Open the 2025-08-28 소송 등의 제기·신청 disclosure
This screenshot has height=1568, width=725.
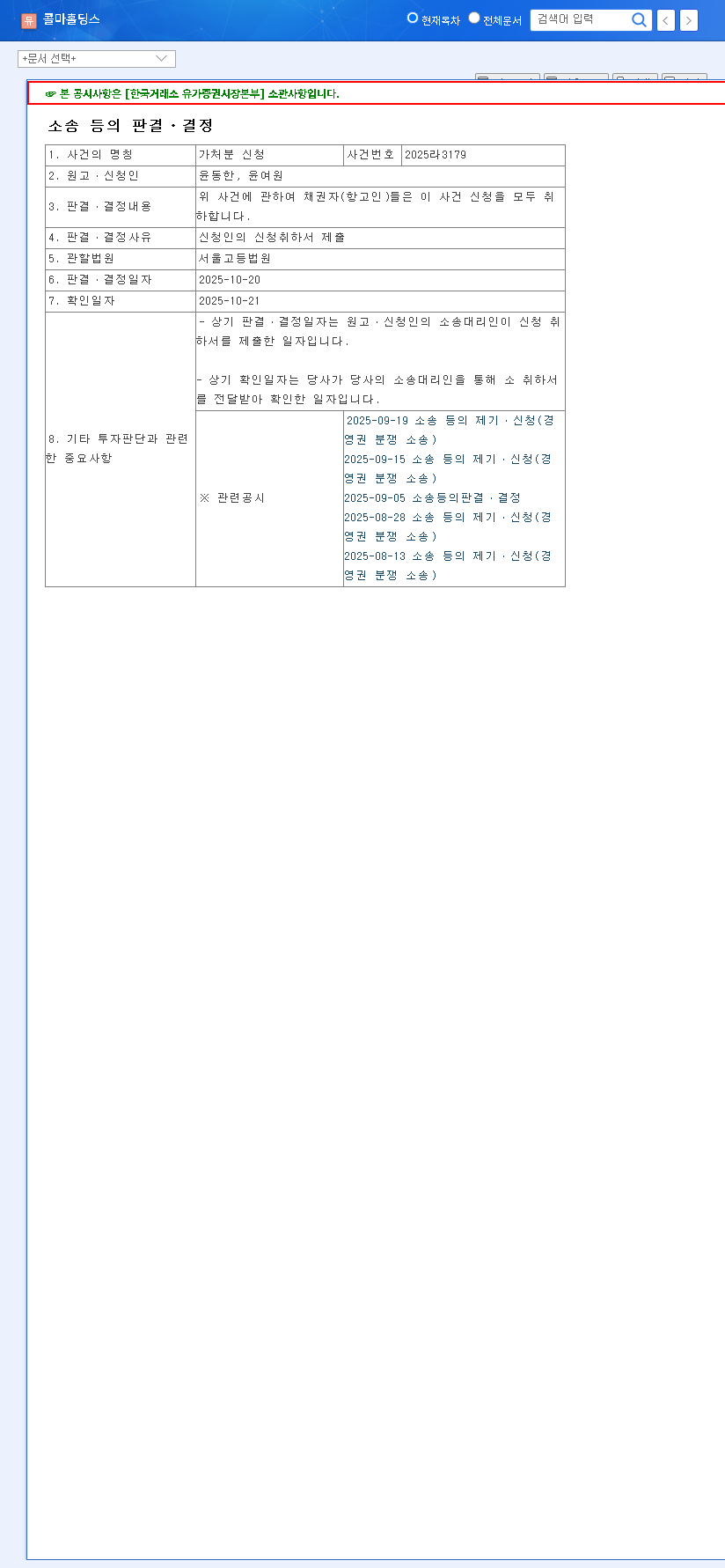tap(448, 518)
